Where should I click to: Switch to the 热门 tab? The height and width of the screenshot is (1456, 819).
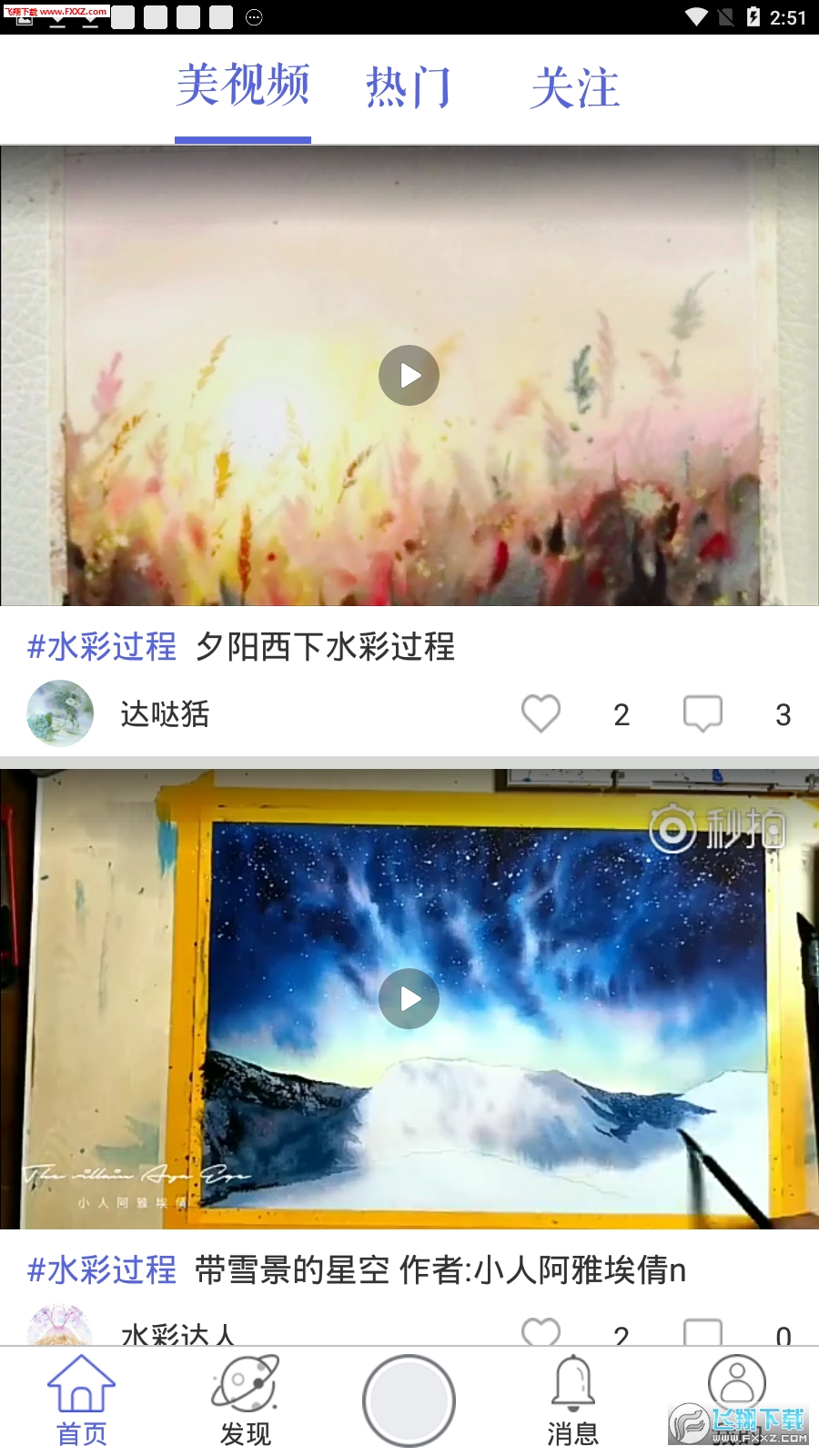tap(409, 88)
